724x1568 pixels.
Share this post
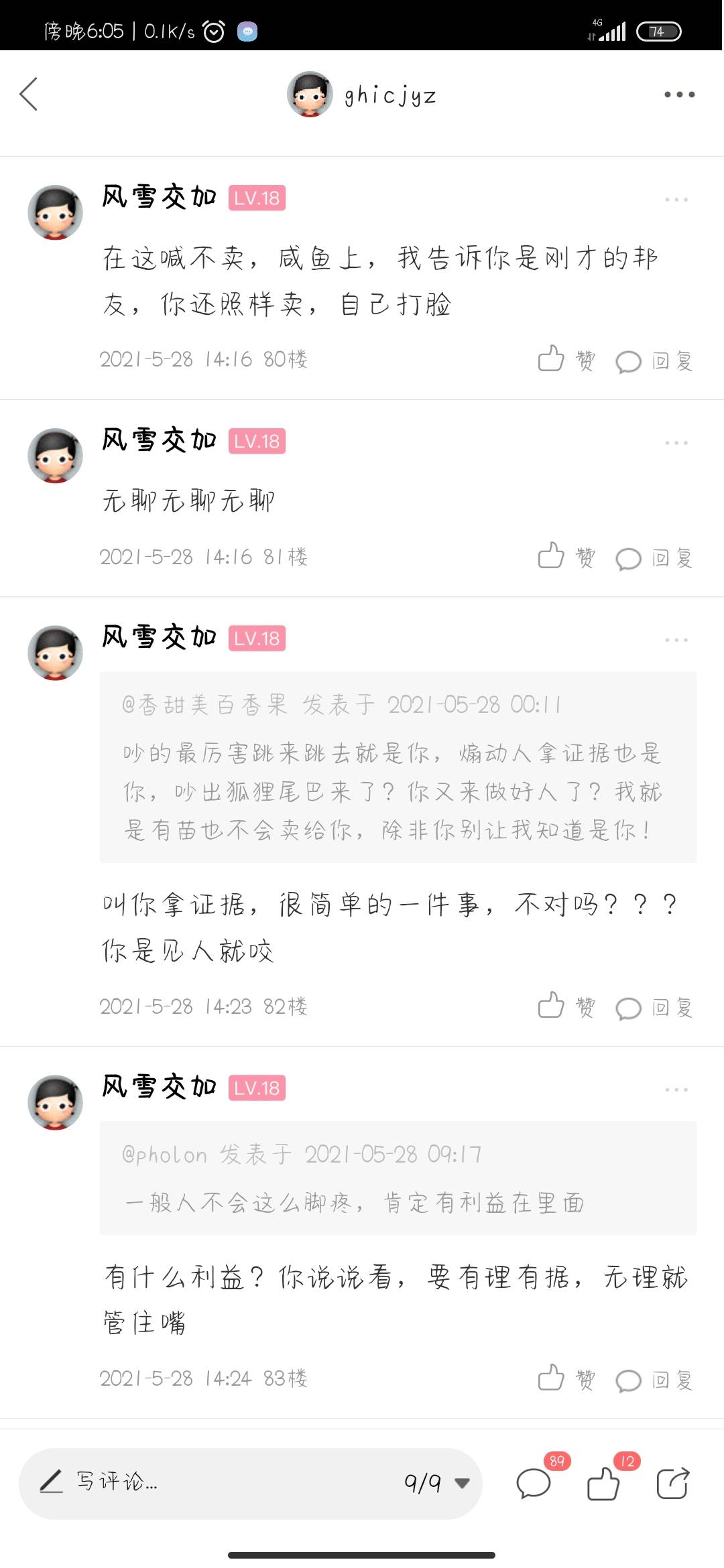pos(672,1483)
